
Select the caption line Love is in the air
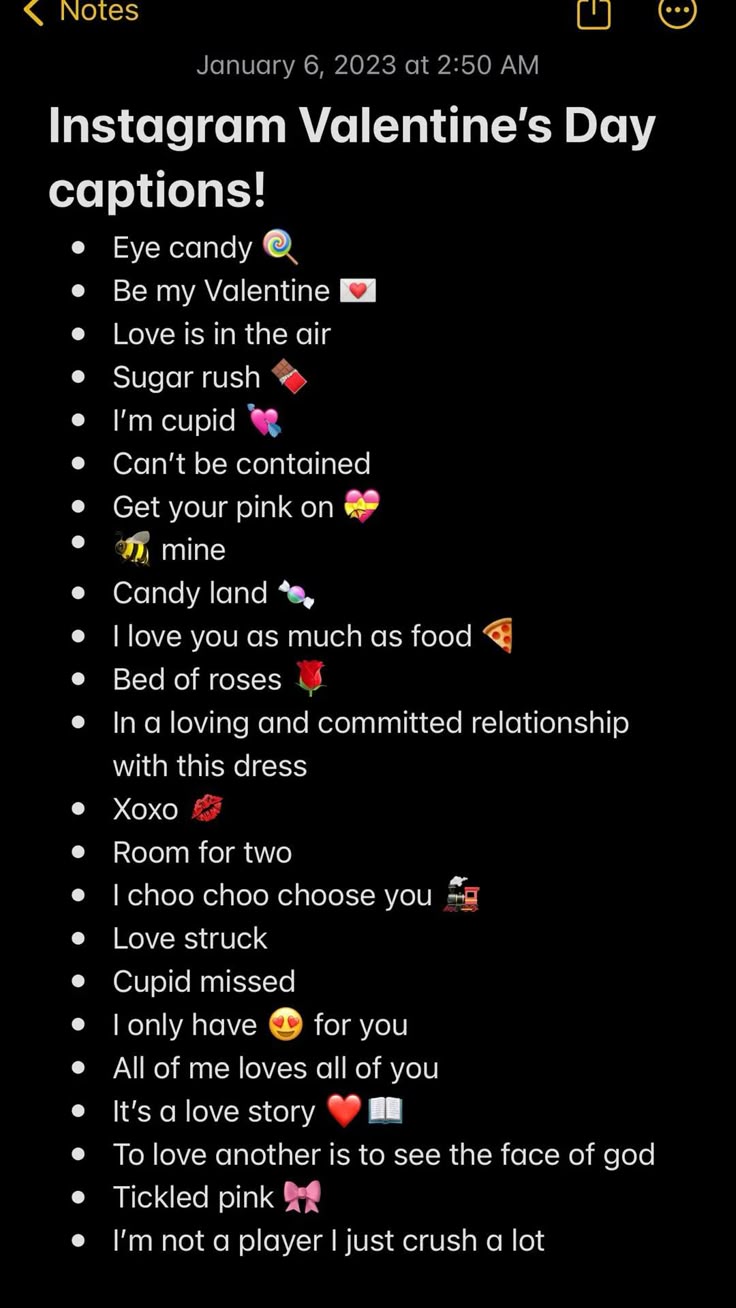[222, 333]
